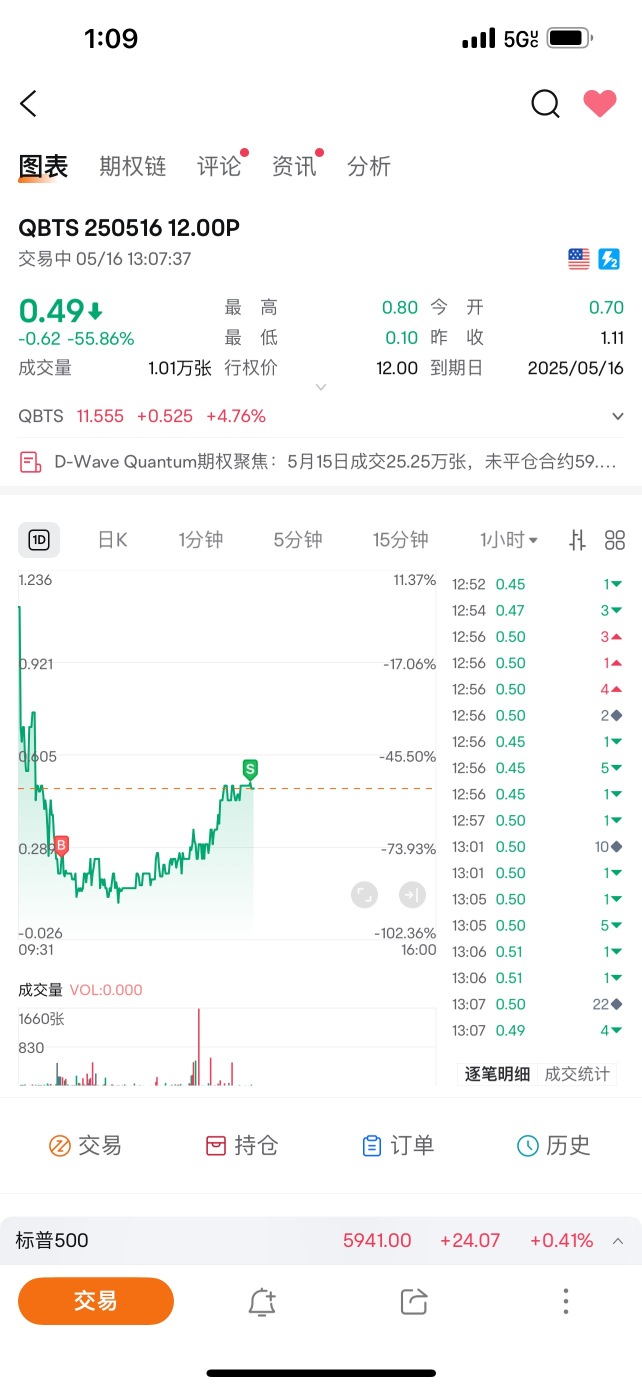Viewport: 642px width, 1389px height.
Task: Toggle the heart favorite icon
Action: (x=600, y=103)
